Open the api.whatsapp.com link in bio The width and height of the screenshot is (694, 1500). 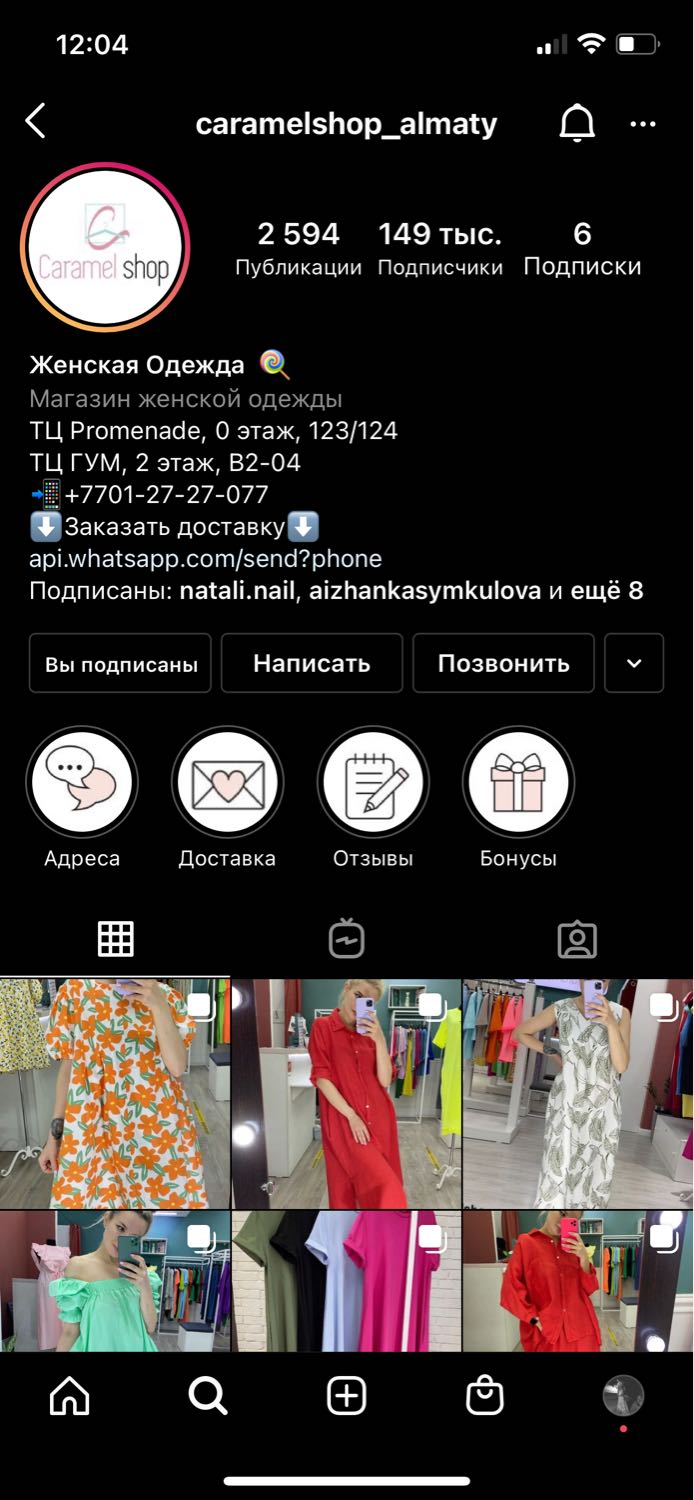(205, 558)
